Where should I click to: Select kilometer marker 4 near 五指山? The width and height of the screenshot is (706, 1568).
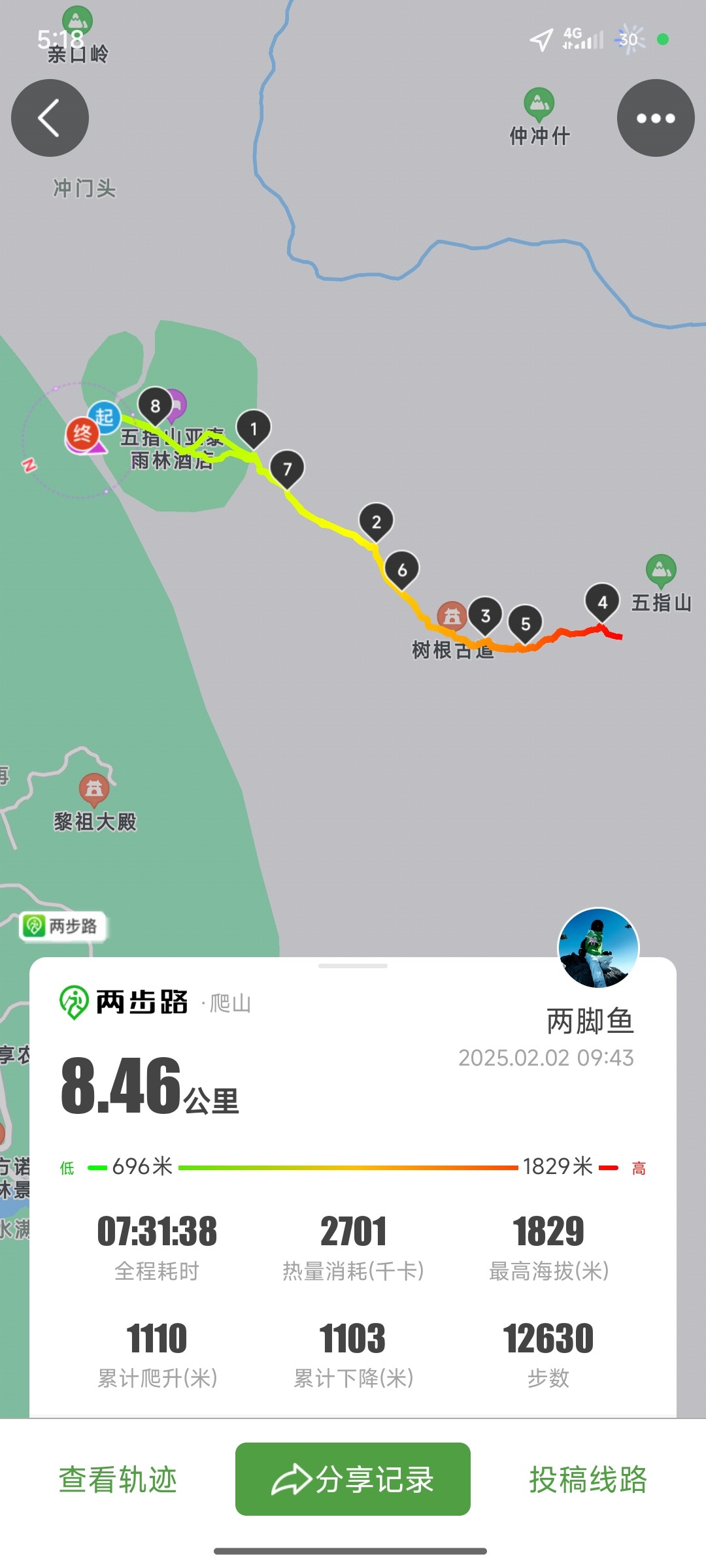tap(602, 604)
